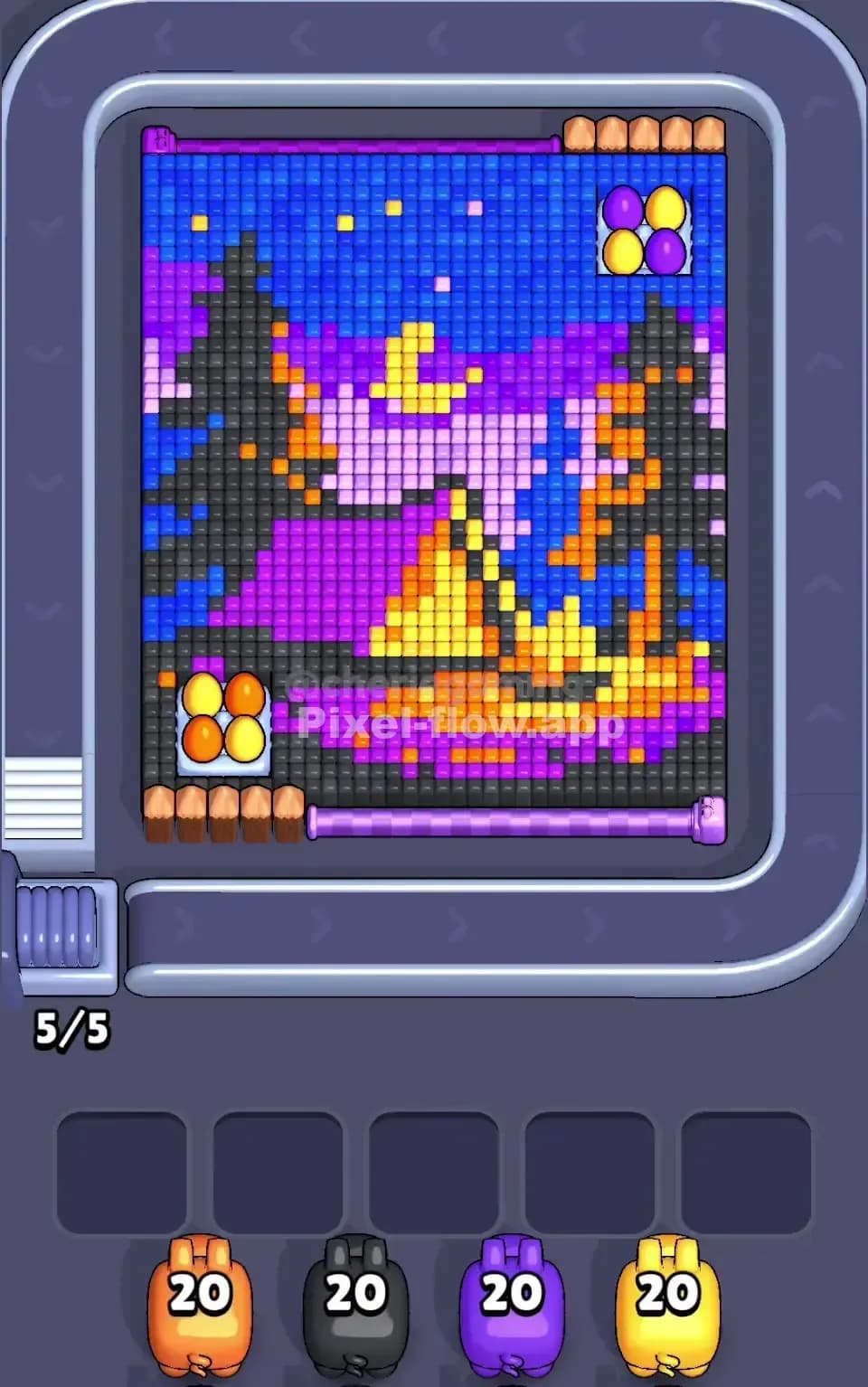Activate the spring coil tool showing 5/5
The height and width of the screenshot is (1387, 868).
[x=56, y=927]
